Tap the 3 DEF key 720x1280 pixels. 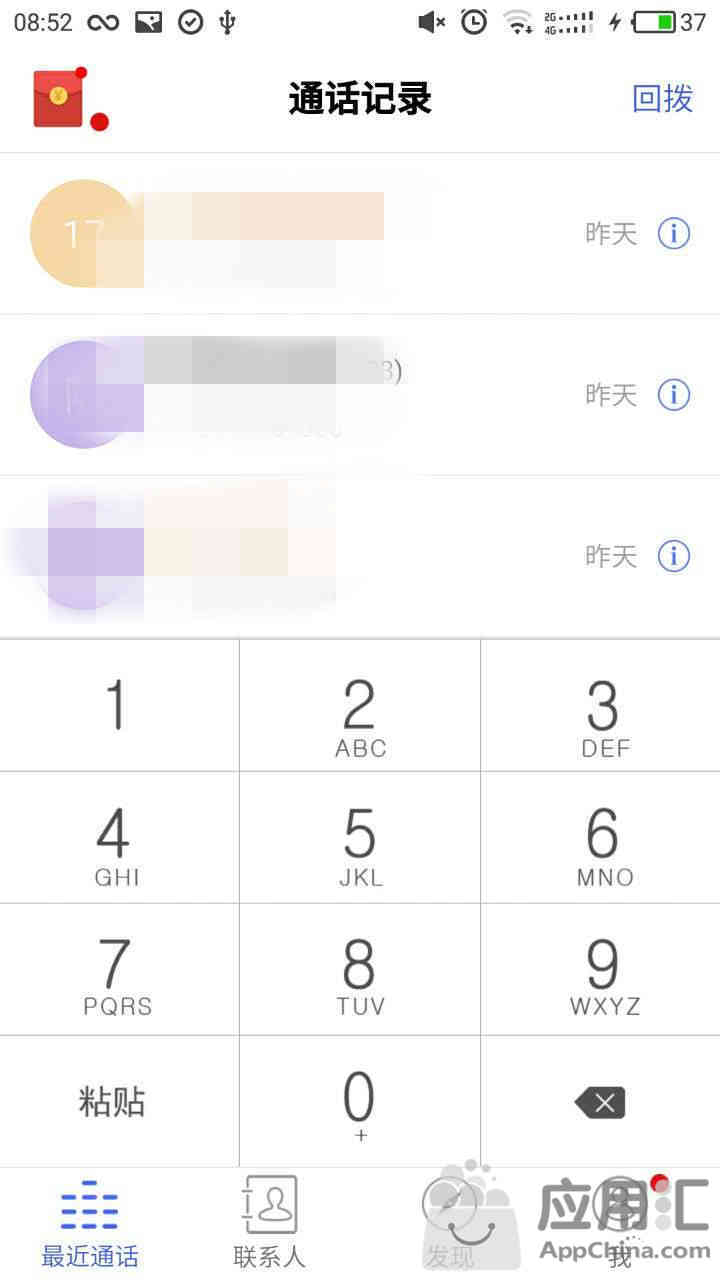pyautogui.click(x=601, y=705)
